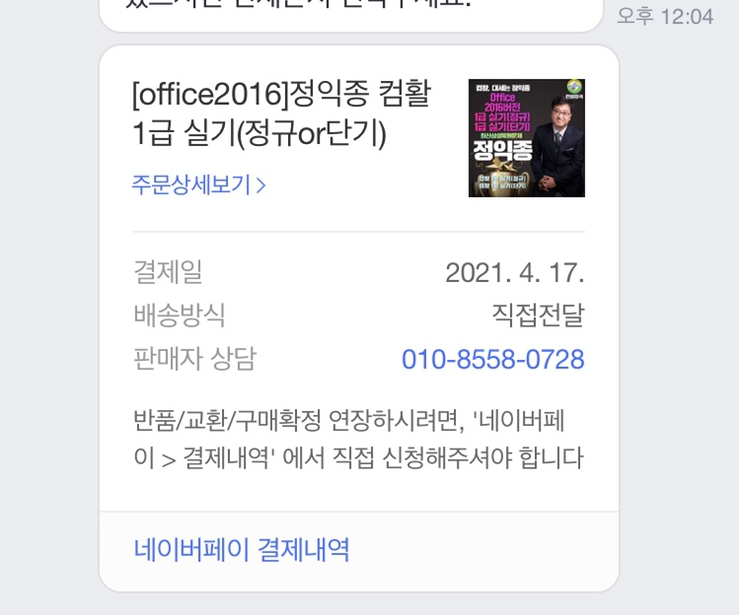The height and width of the screenshot is (615, 739).
Task: Open 네이버페이 결제내역 payment history
Action: 242,549
